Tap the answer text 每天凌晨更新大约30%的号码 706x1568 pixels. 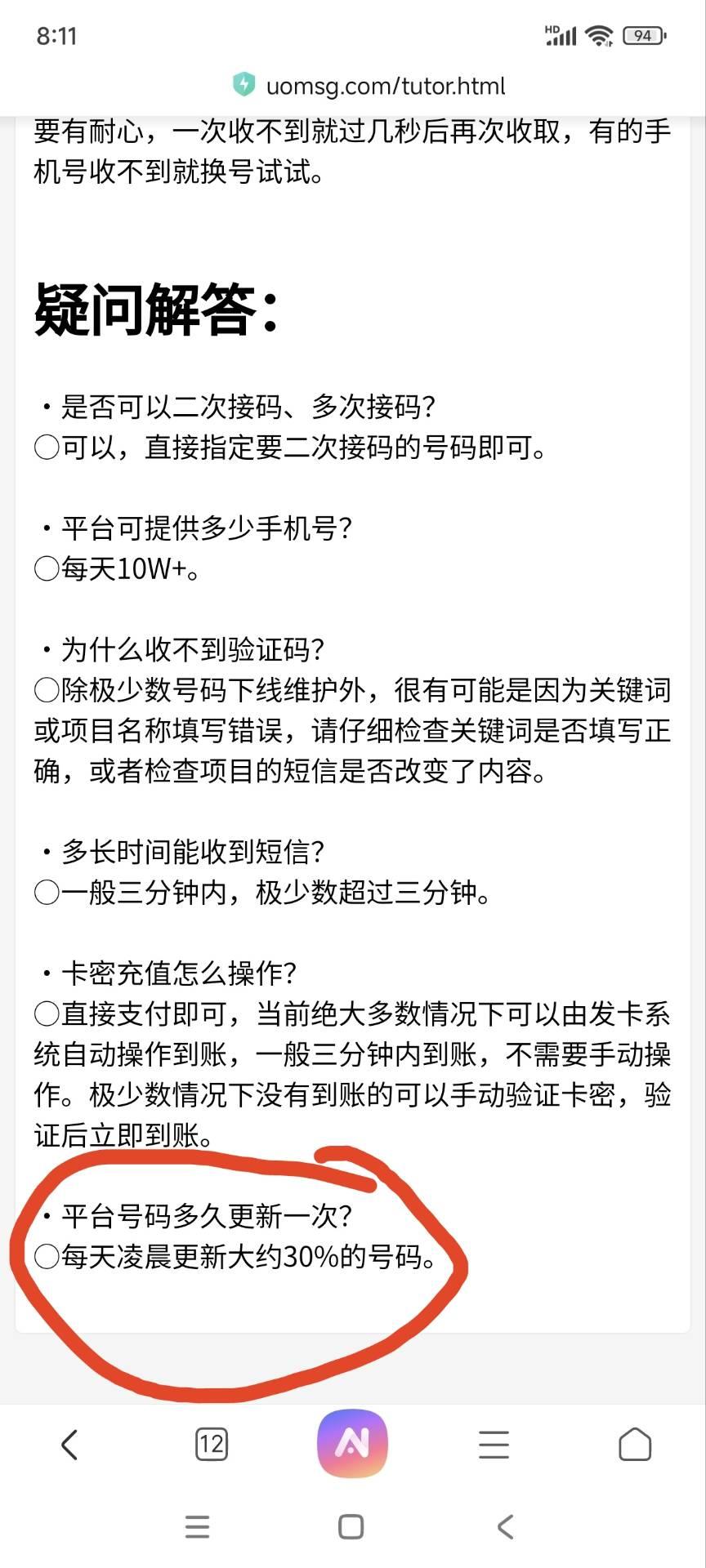tap(245, 1260)
